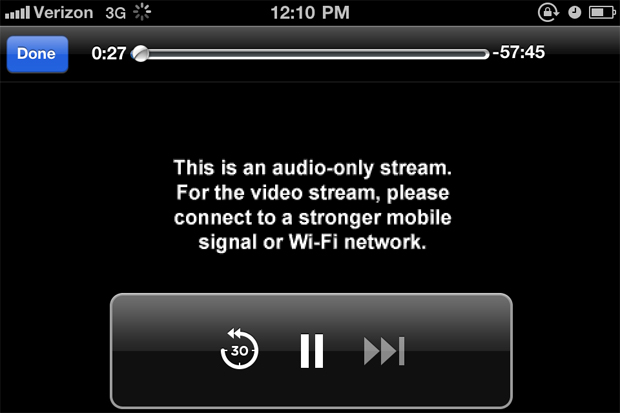Tap the Done button

pyautogui.click(x=37, y=54)
